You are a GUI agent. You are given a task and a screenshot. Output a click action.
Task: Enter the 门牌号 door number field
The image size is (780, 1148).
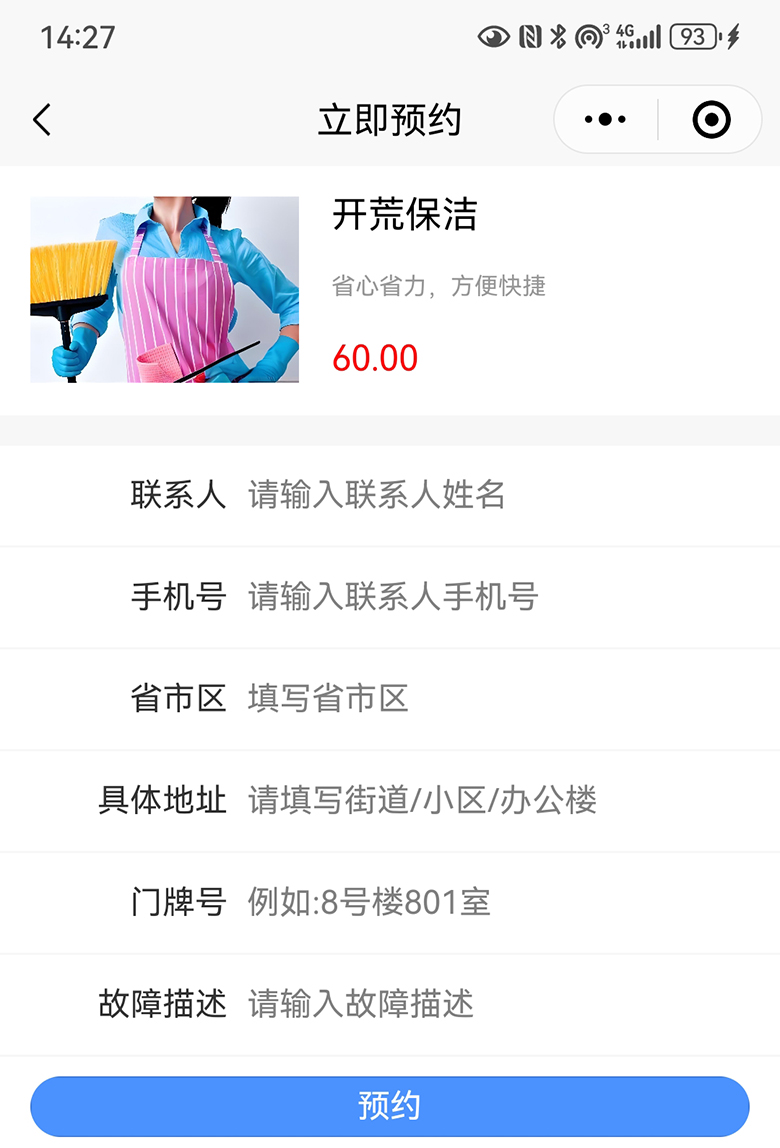click(x=500, y=903)
